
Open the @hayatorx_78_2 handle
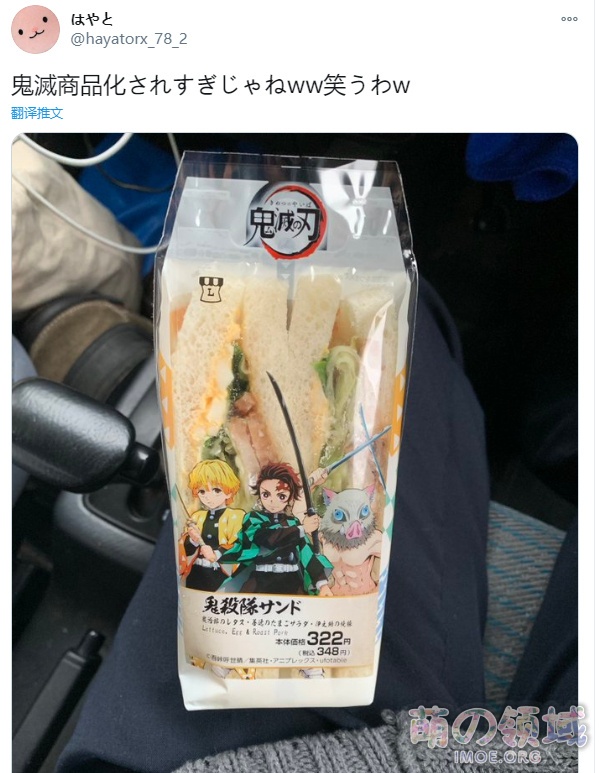coord(129,39)
